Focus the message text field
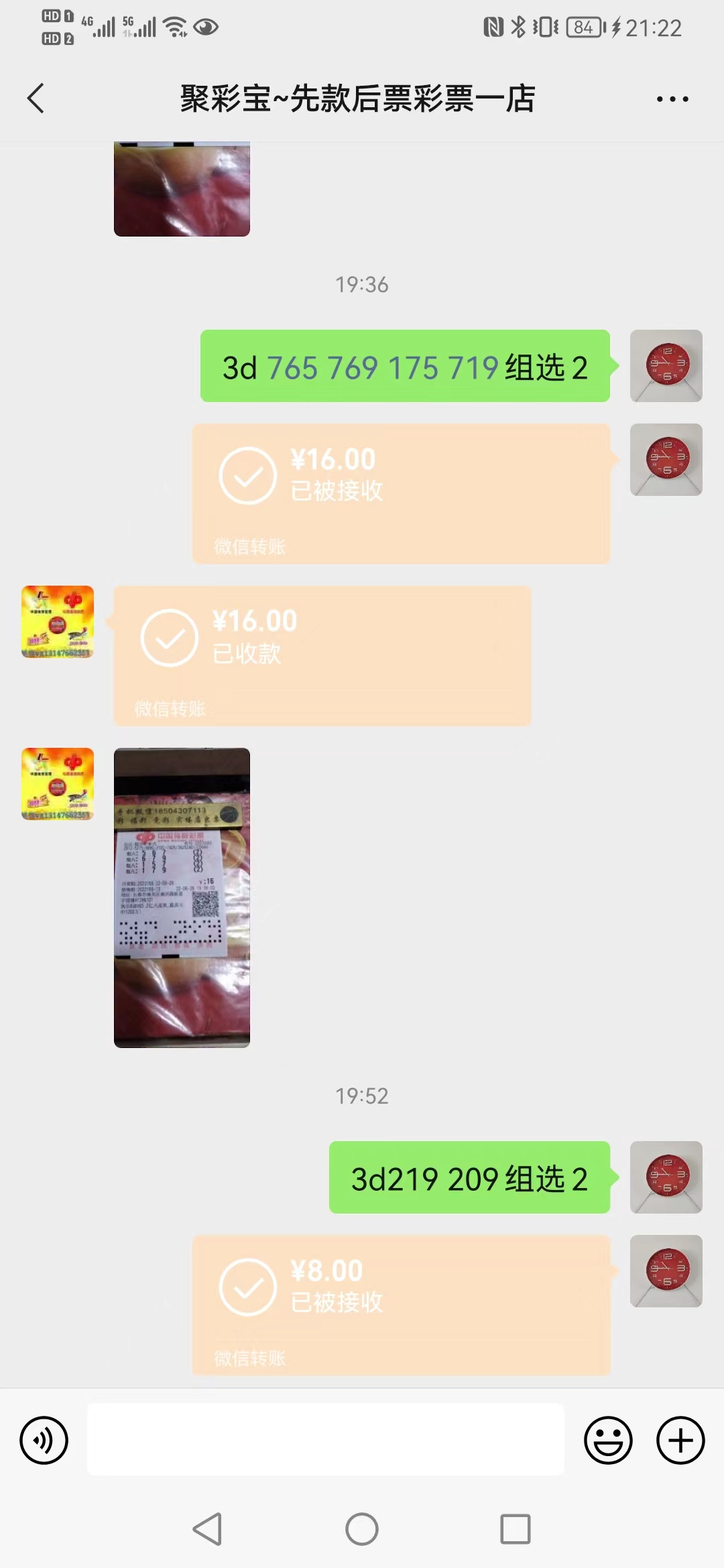The height and width of the screenshot is (1568, 724). click(326, 1439)
